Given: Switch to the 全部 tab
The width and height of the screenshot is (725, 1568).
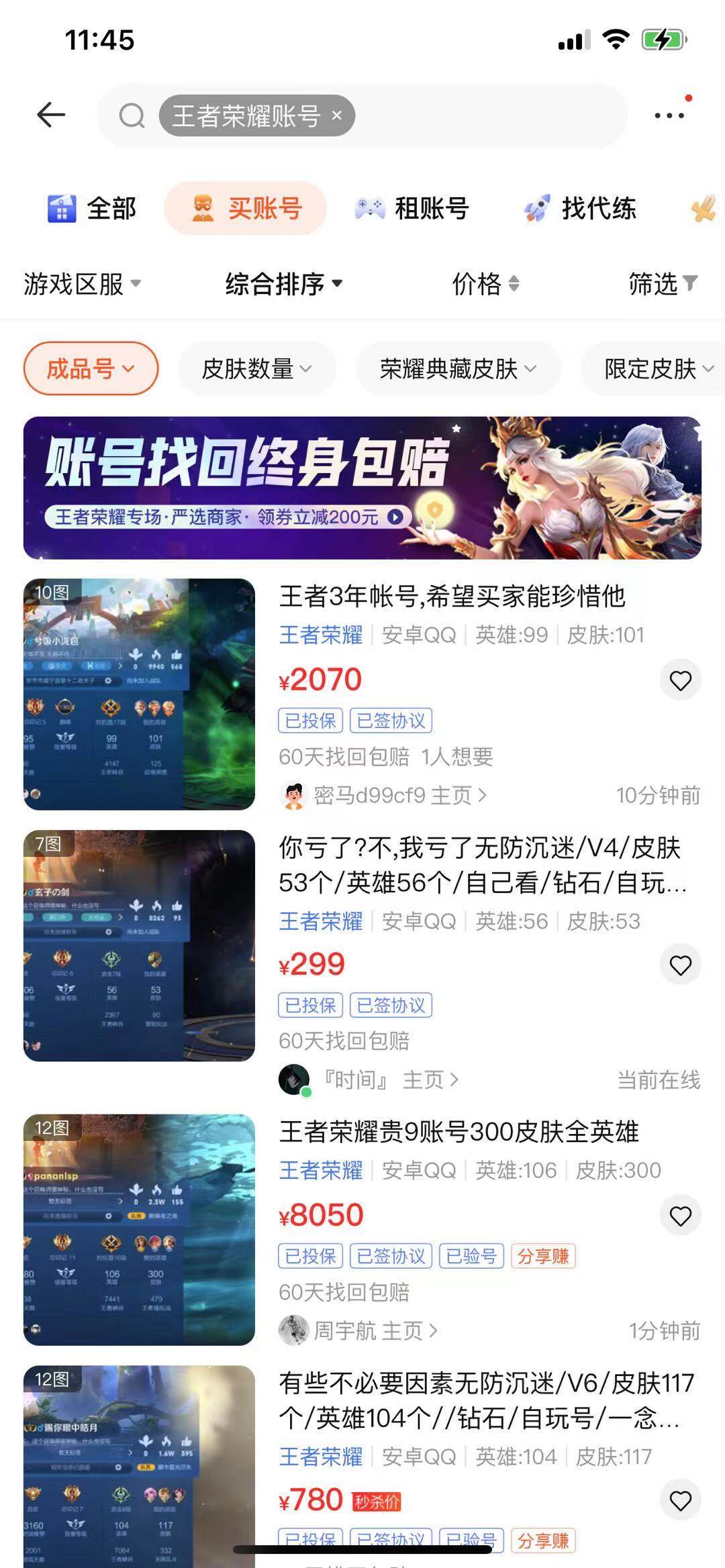Looking at the screenshot, I should (90, 209).
